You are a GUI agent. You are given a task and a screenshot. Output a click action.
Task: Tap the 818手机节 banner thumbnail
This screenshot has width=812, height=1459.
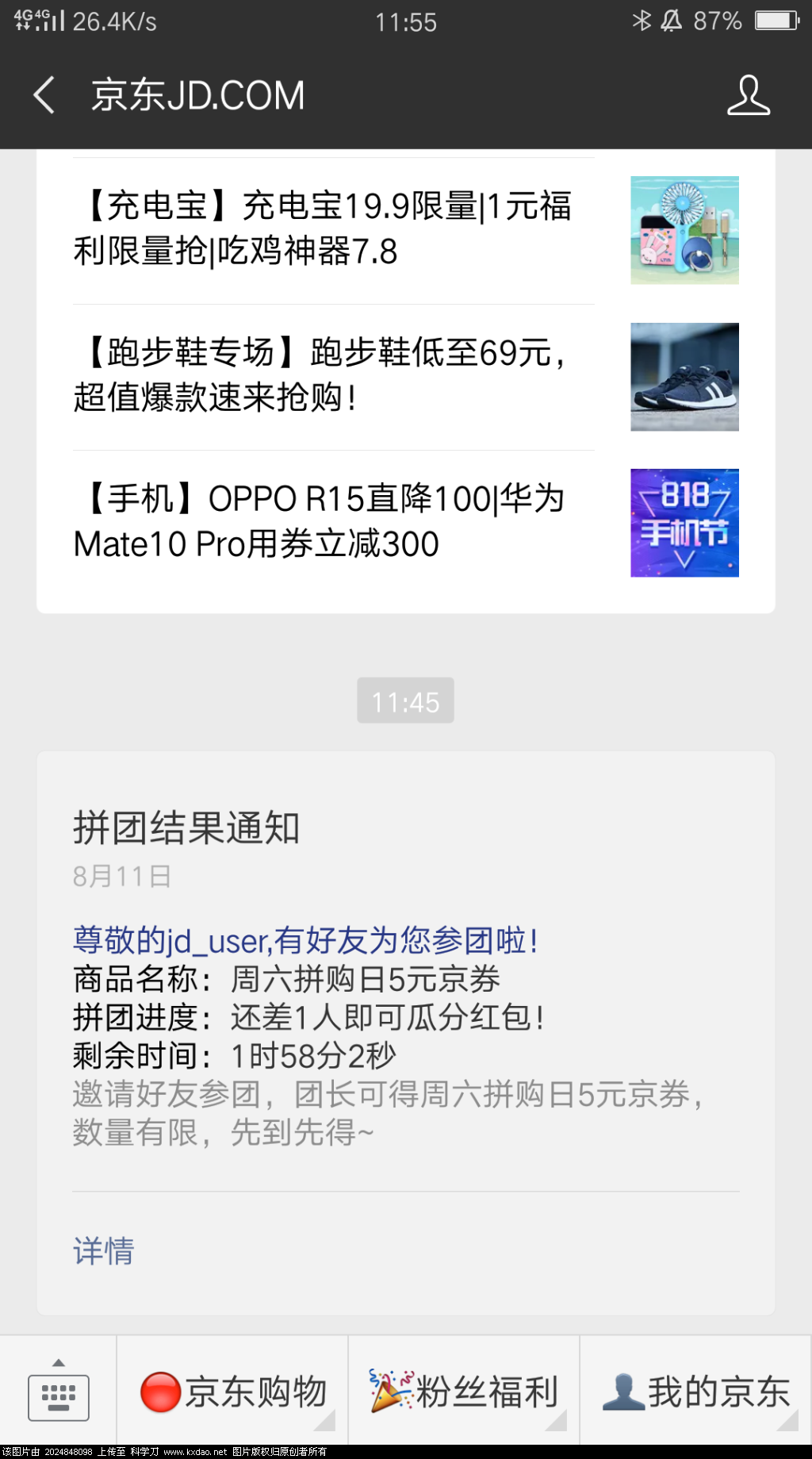[684, 523]
